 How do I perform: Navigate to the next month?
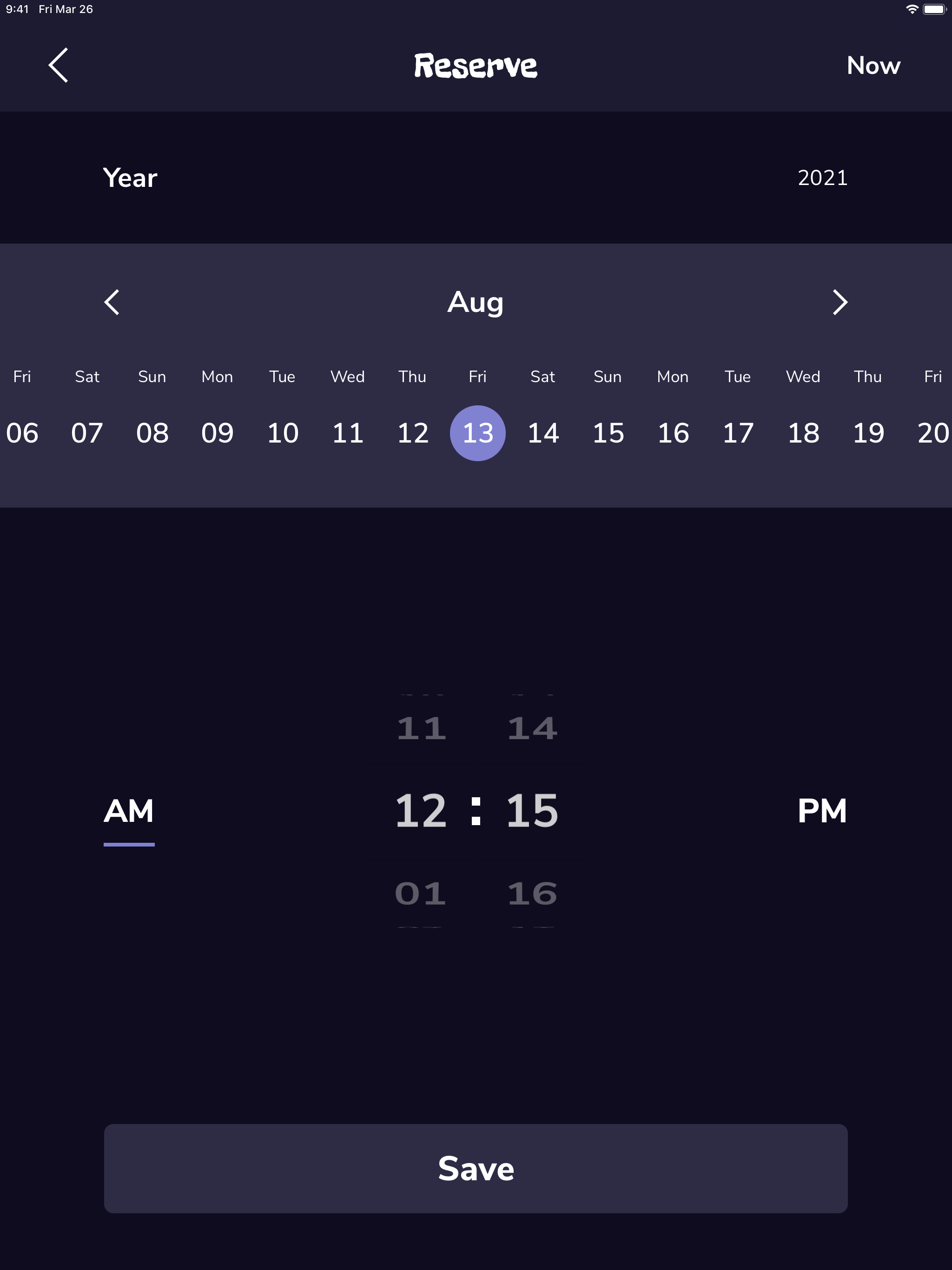pyautogui.click(x=840, y=302)
